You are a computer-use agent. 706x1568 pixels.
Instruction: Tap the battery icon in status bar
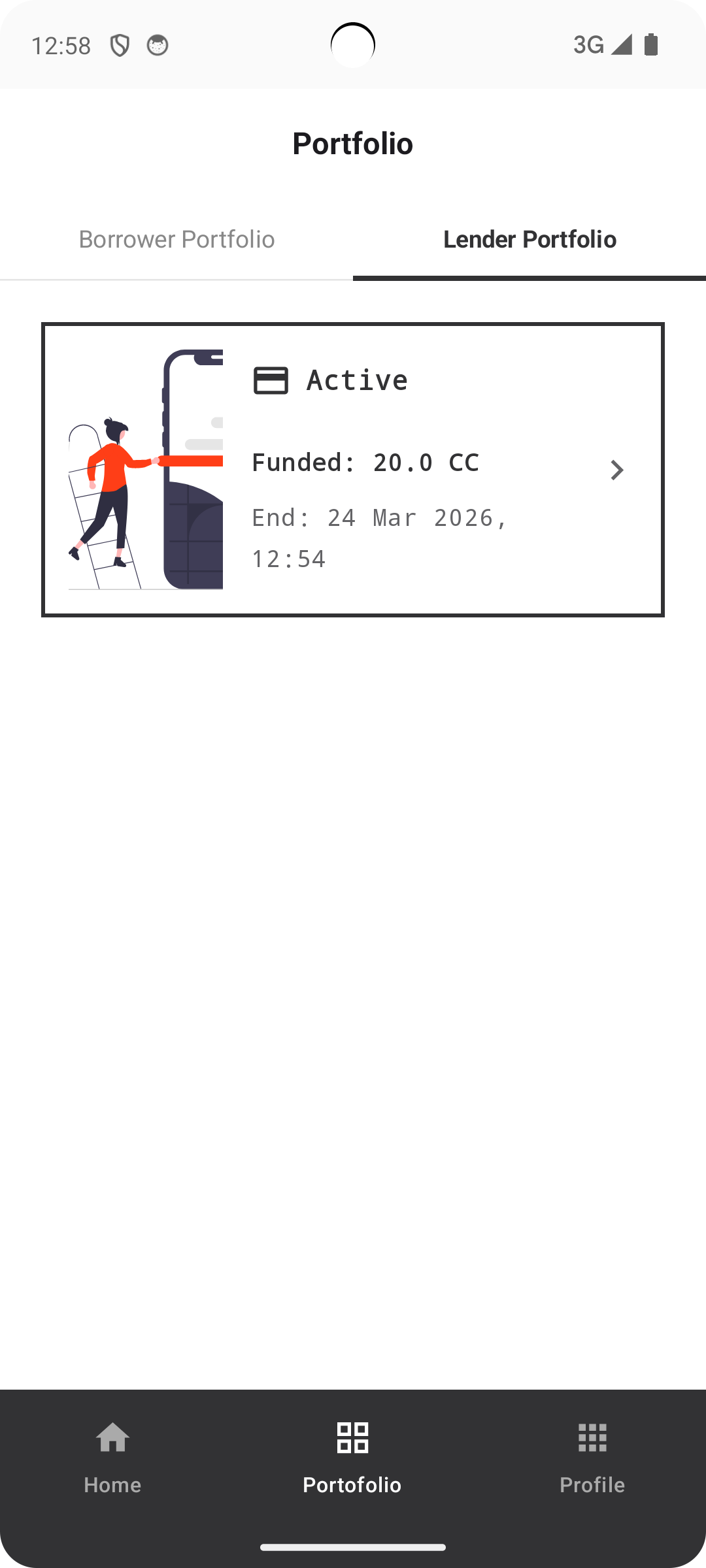pyautogui.click(x=651, y=45)
